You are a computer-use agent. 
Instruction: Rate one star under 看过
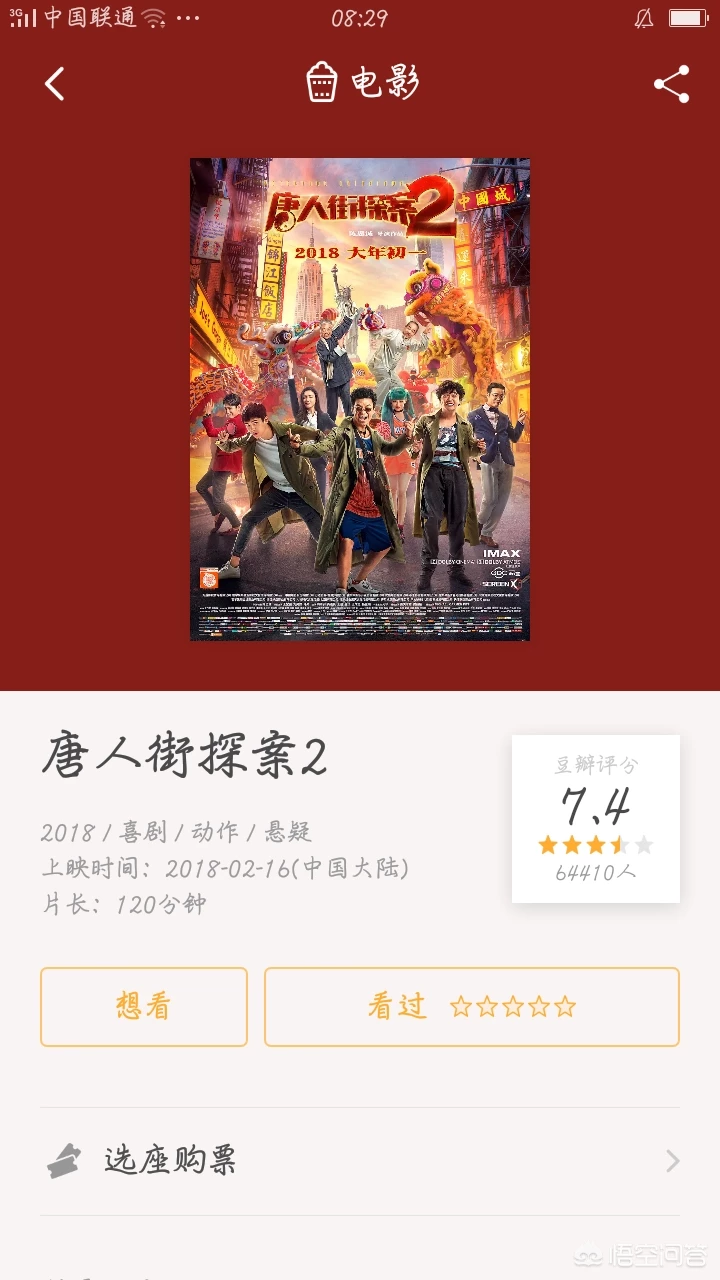[462, 1007]
